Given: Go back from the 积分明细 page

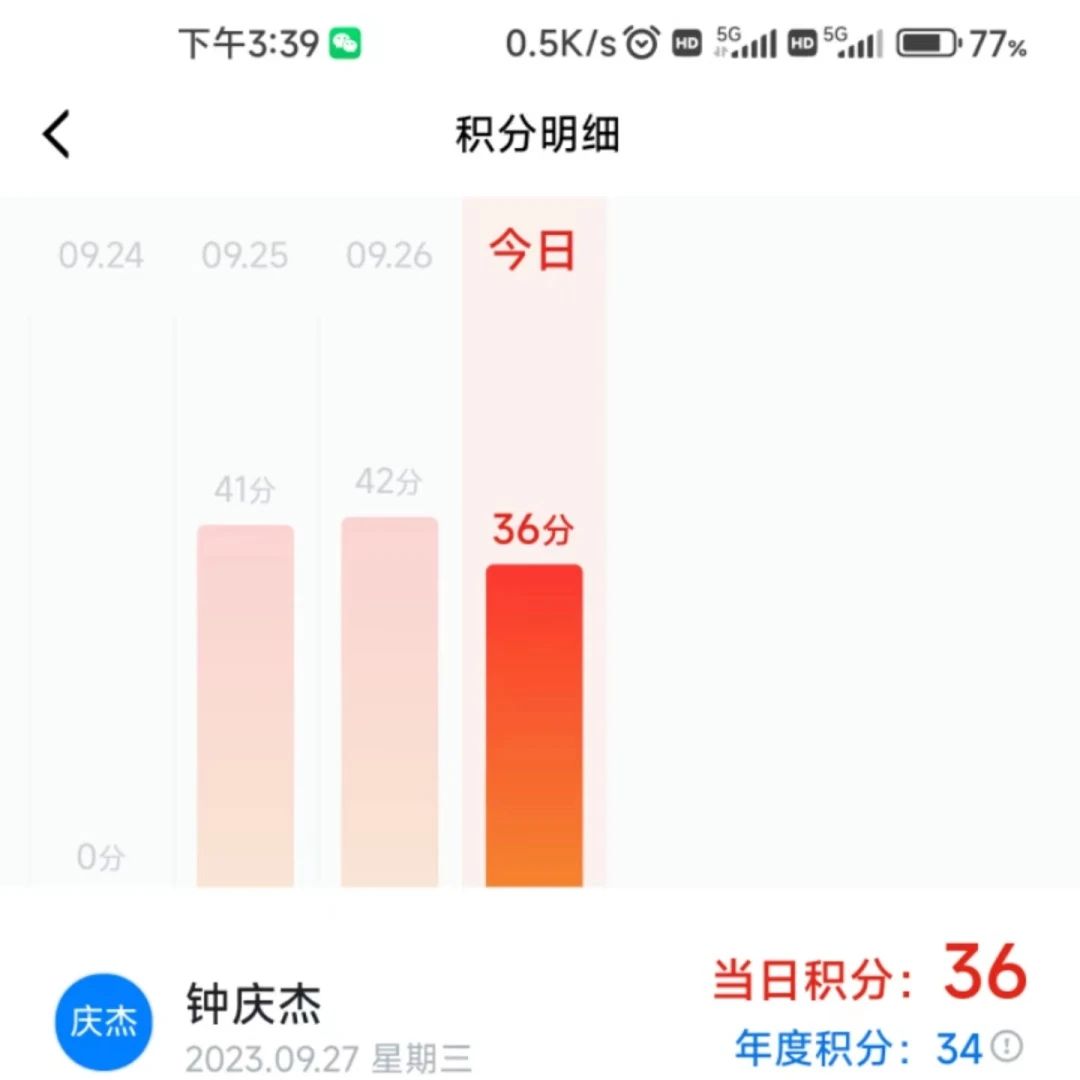Looking at the screenshot, I should click(x=57, y=134).
